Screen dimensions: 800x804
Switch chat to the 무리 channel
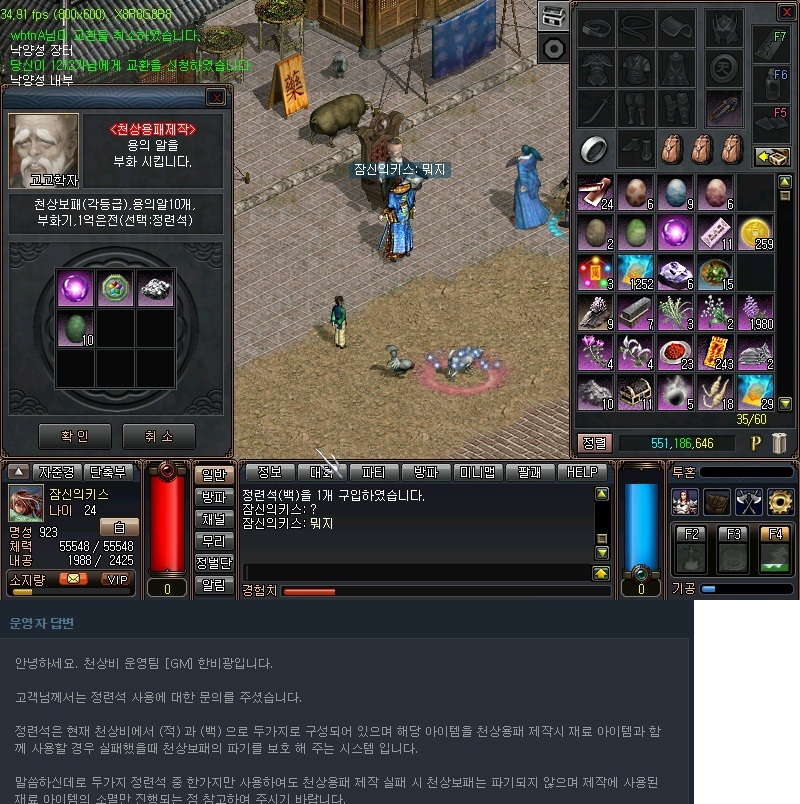click(214, 541)
